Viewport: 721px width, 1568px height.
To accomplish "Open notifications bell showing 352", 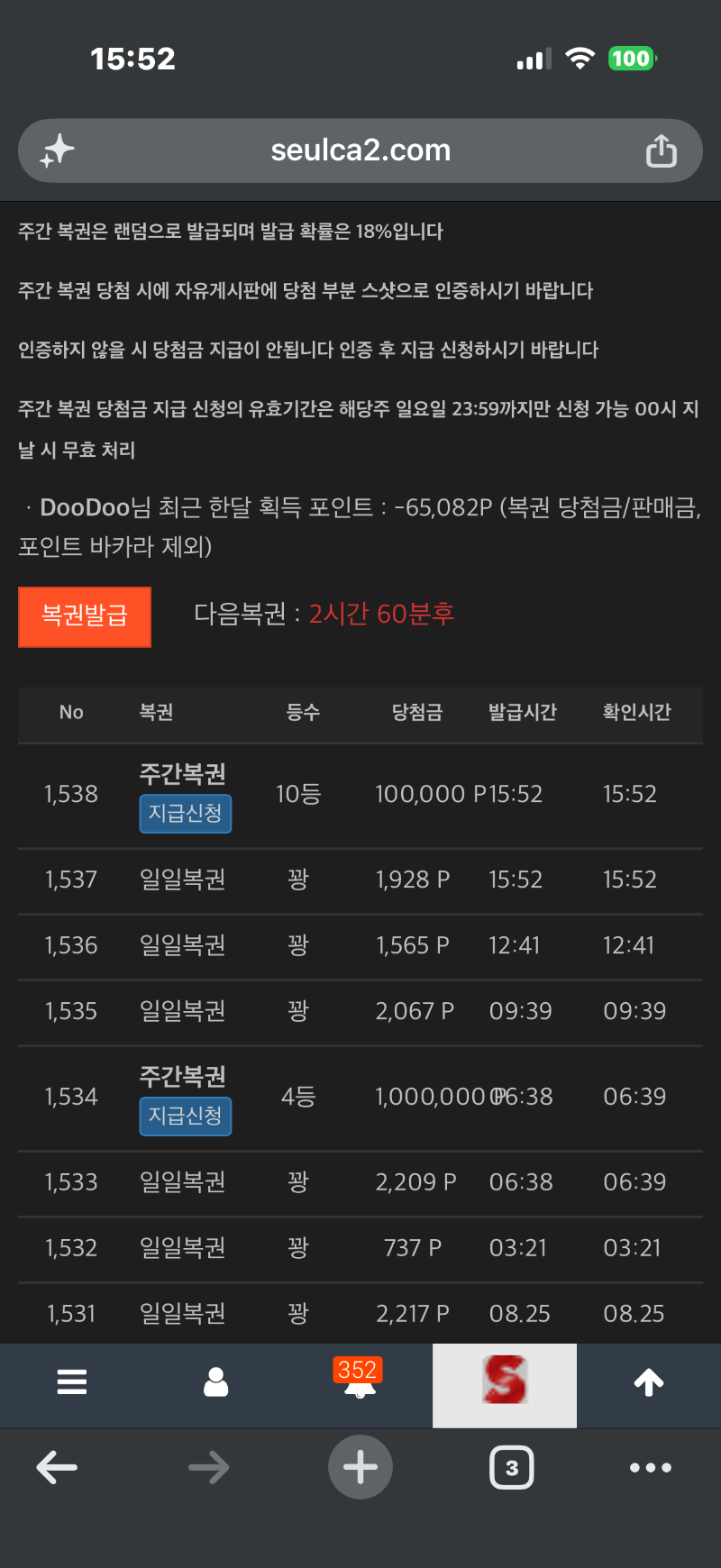I will (359, 1379).
